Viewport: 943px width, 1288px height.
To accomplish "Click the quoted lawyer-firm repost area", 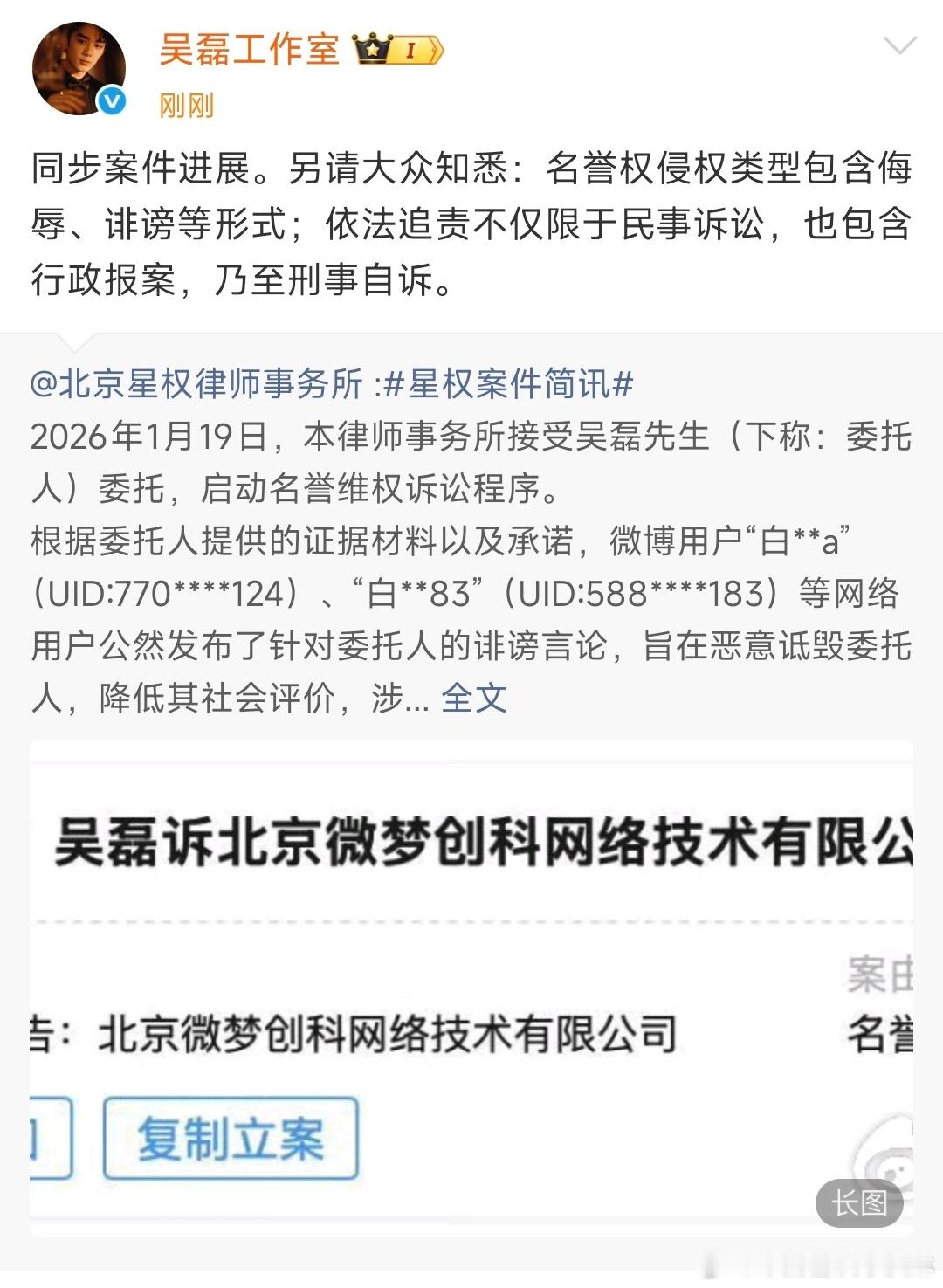I will pyautogui.click(x=471, y=541).
